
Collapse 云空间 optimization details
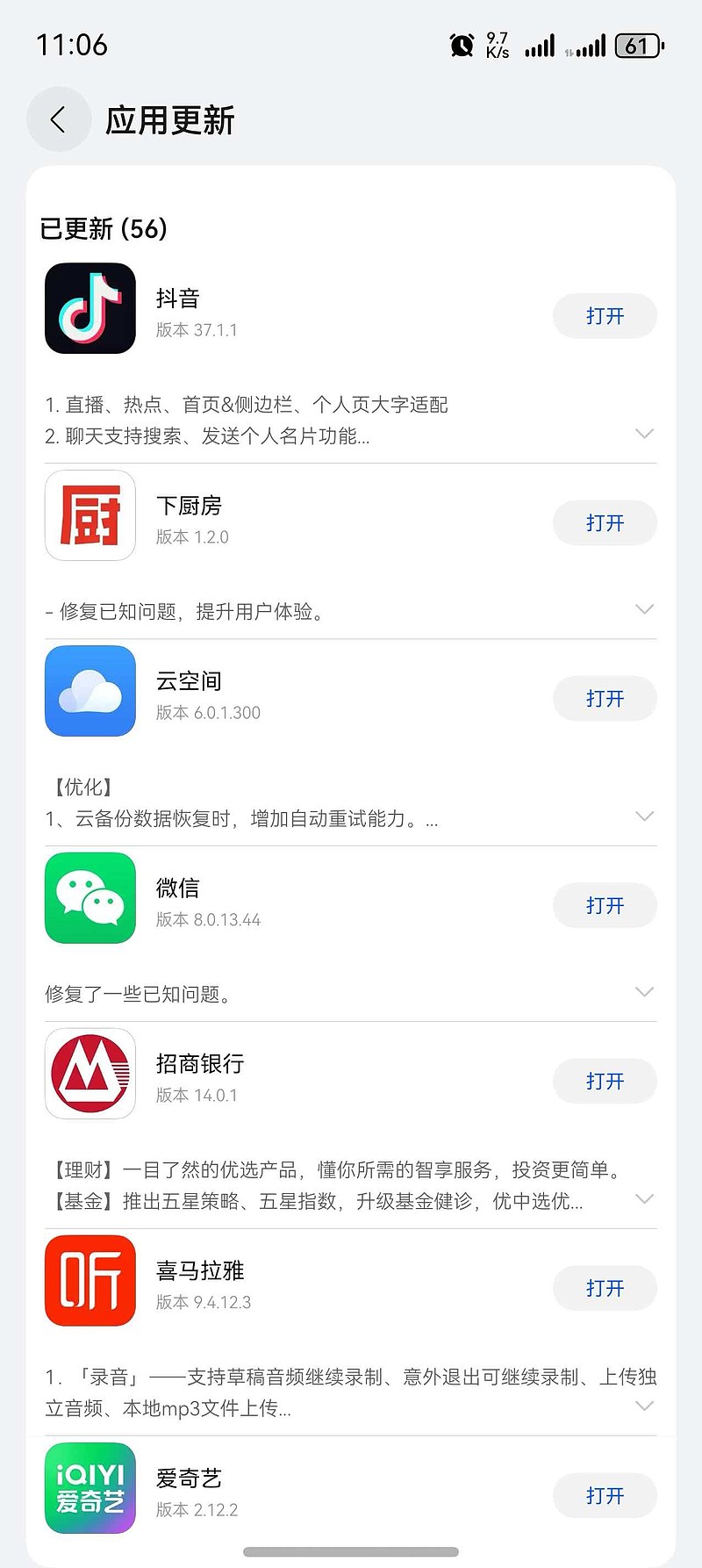pyautogui.click(x=645, y=816)
